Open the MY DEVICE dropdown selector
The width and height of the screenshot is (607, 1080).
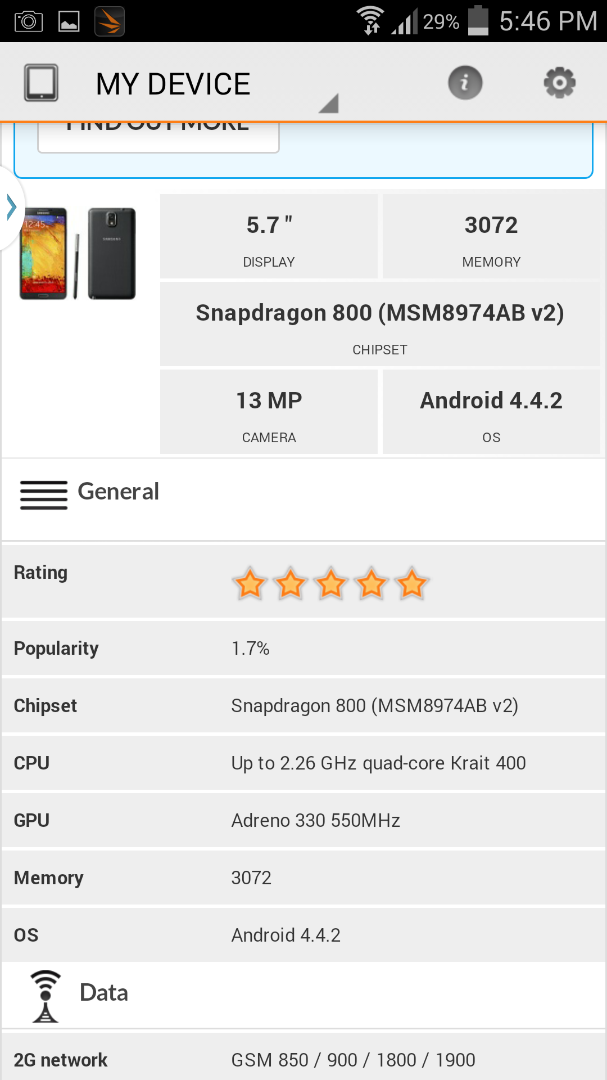pos(215,85)
